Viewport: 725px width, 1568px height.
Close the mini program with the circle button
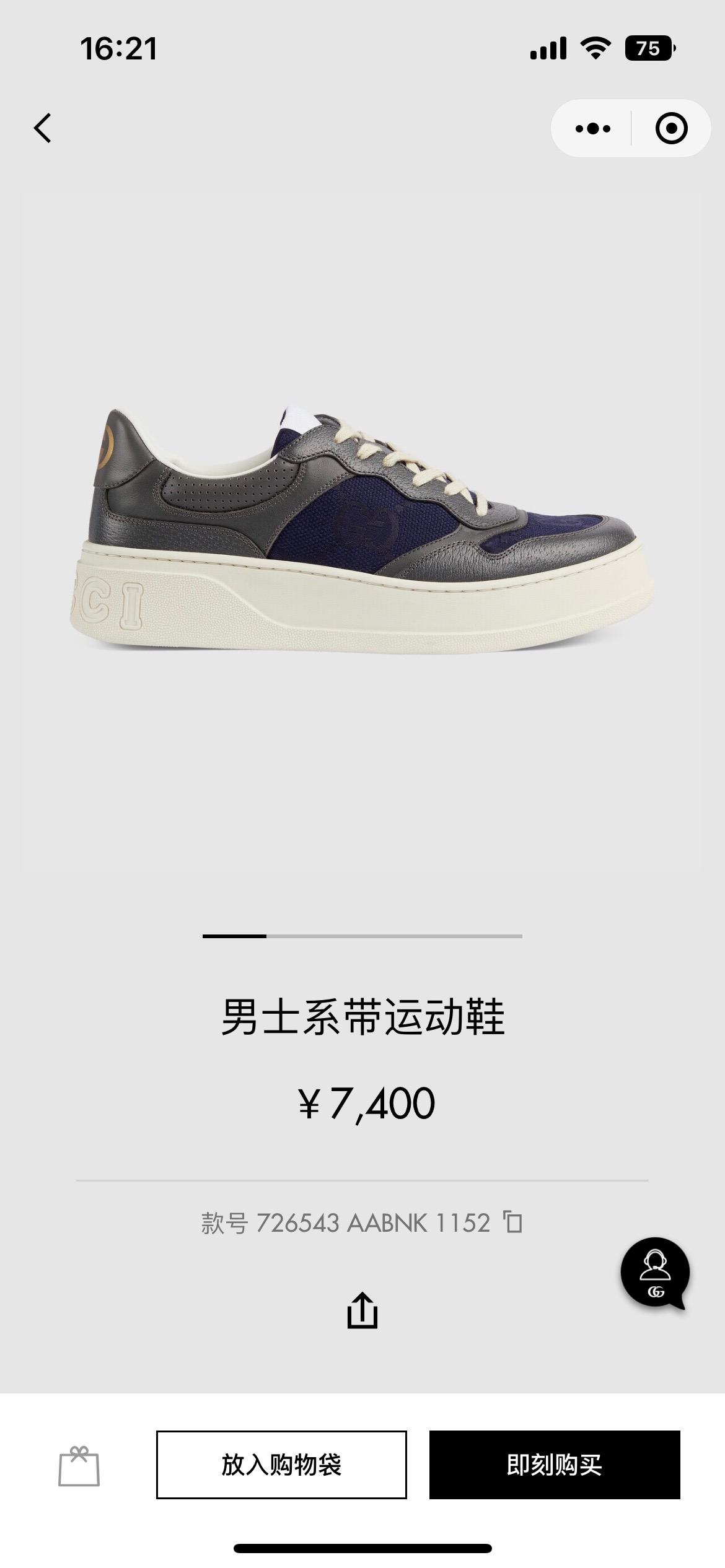pyautogui.click(x=671, y=129)
